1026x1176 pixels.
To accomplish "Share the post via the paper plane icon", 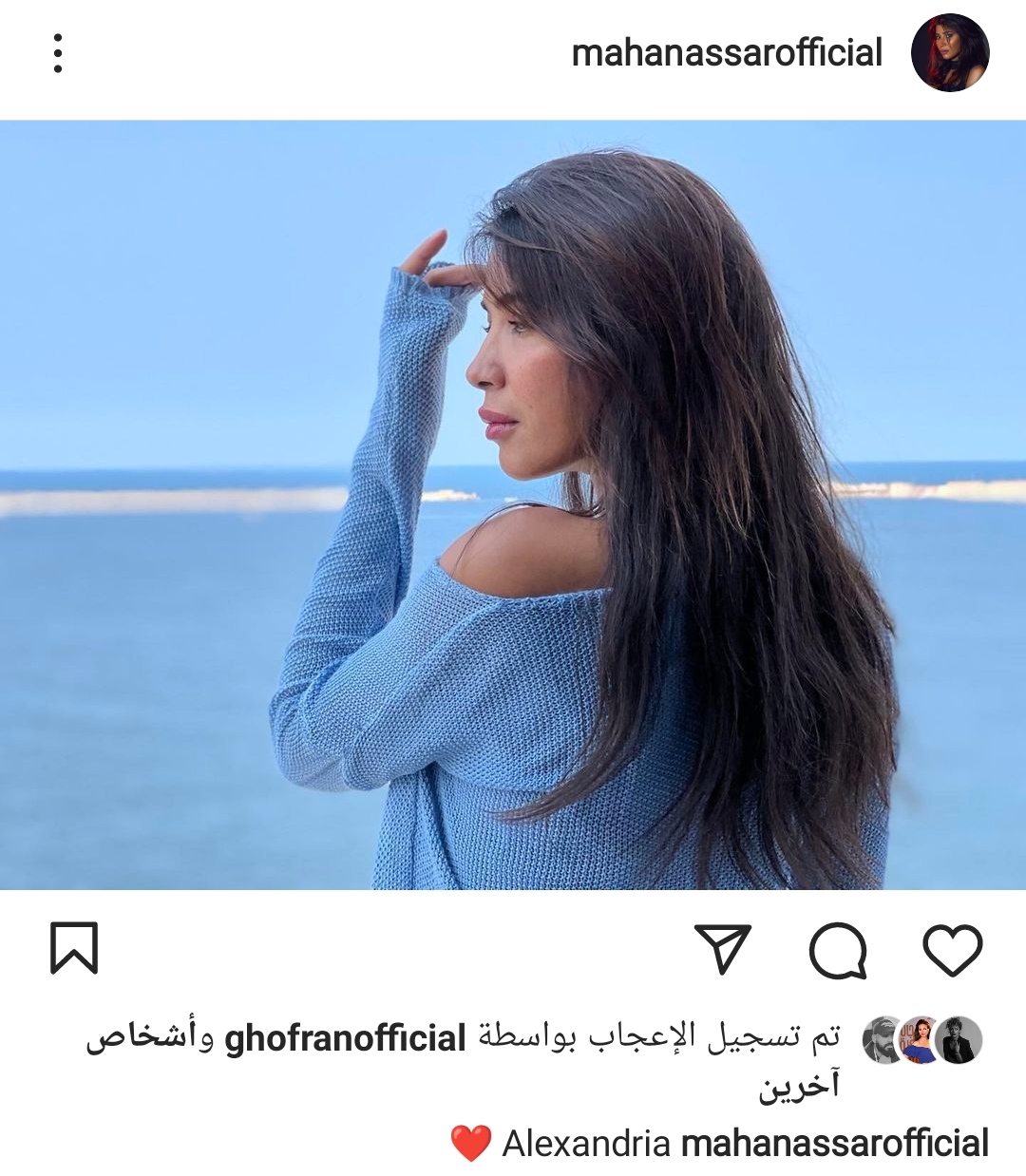I will coord(726,947).
